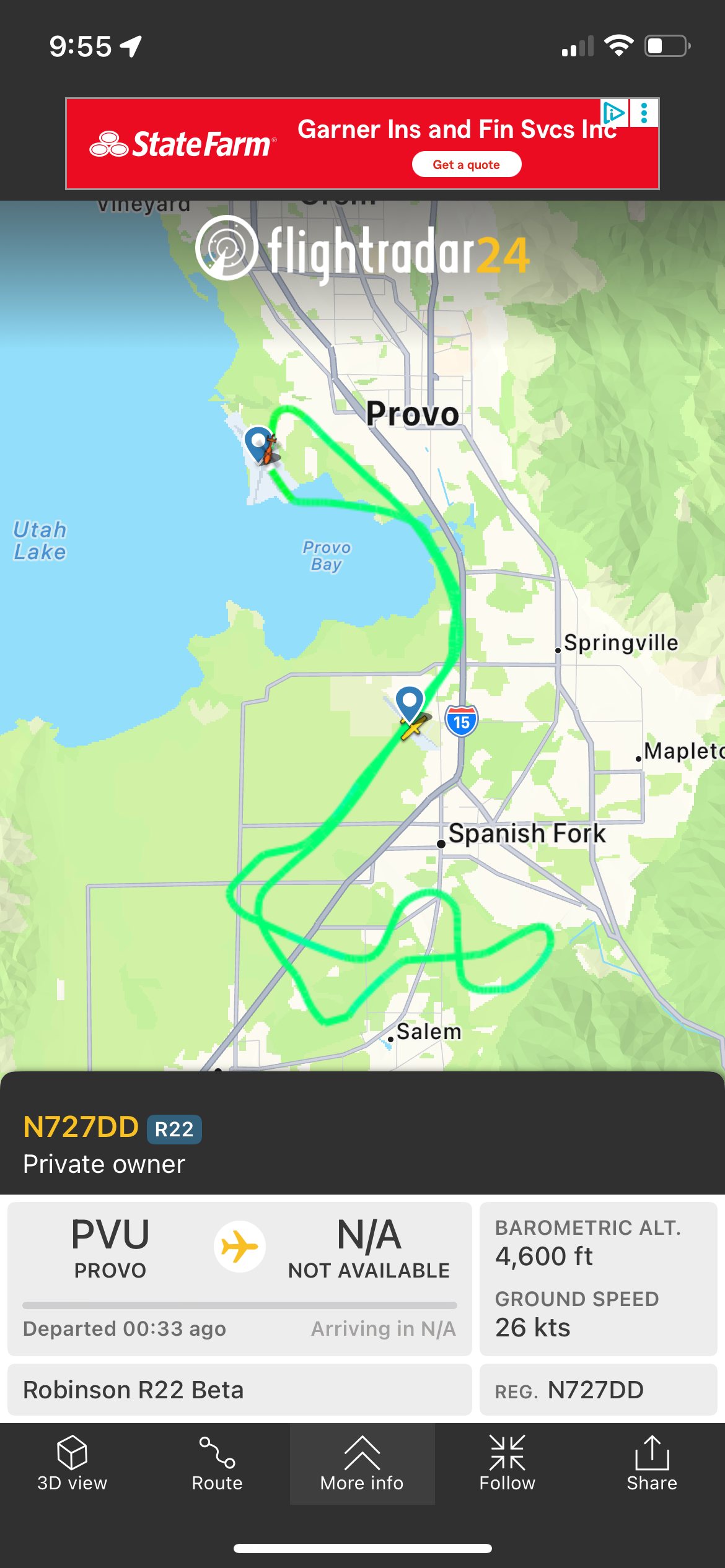
Task: Open the Robinson R22 Beta aircraft row
Action: (x=239, y=1390)
